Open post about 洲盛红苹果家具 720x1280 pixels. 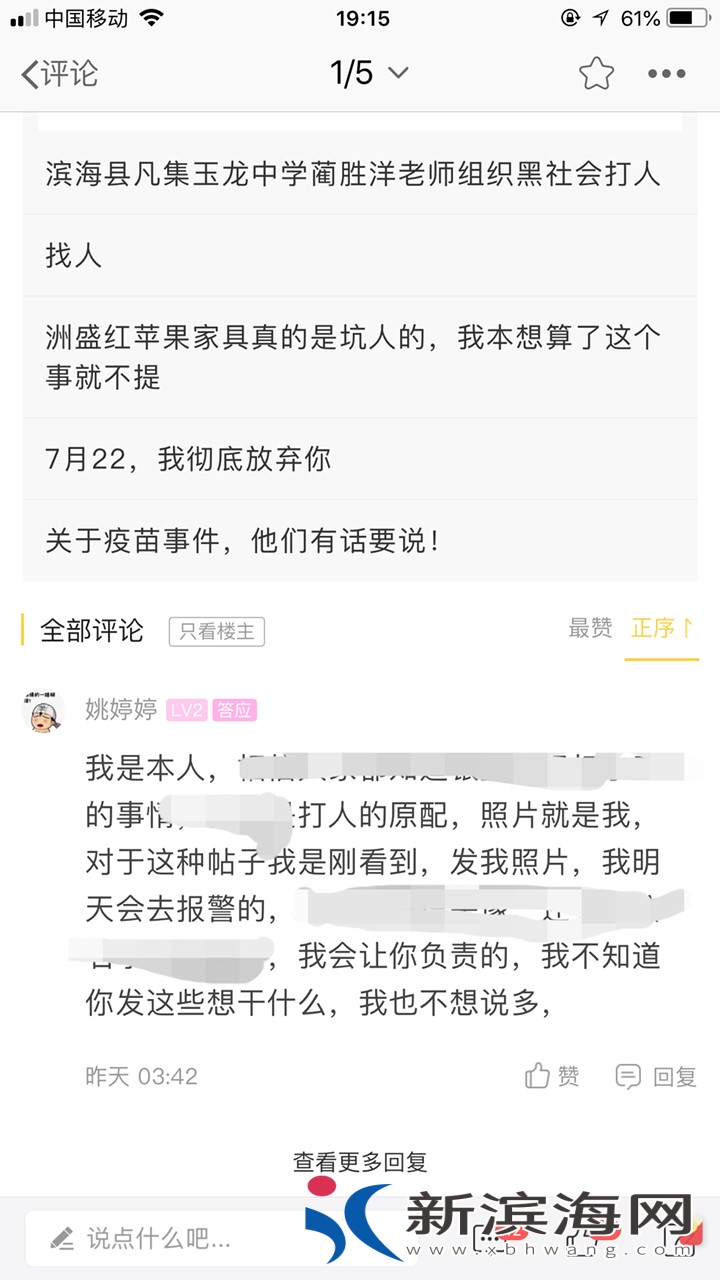click(x=353, y=356)
